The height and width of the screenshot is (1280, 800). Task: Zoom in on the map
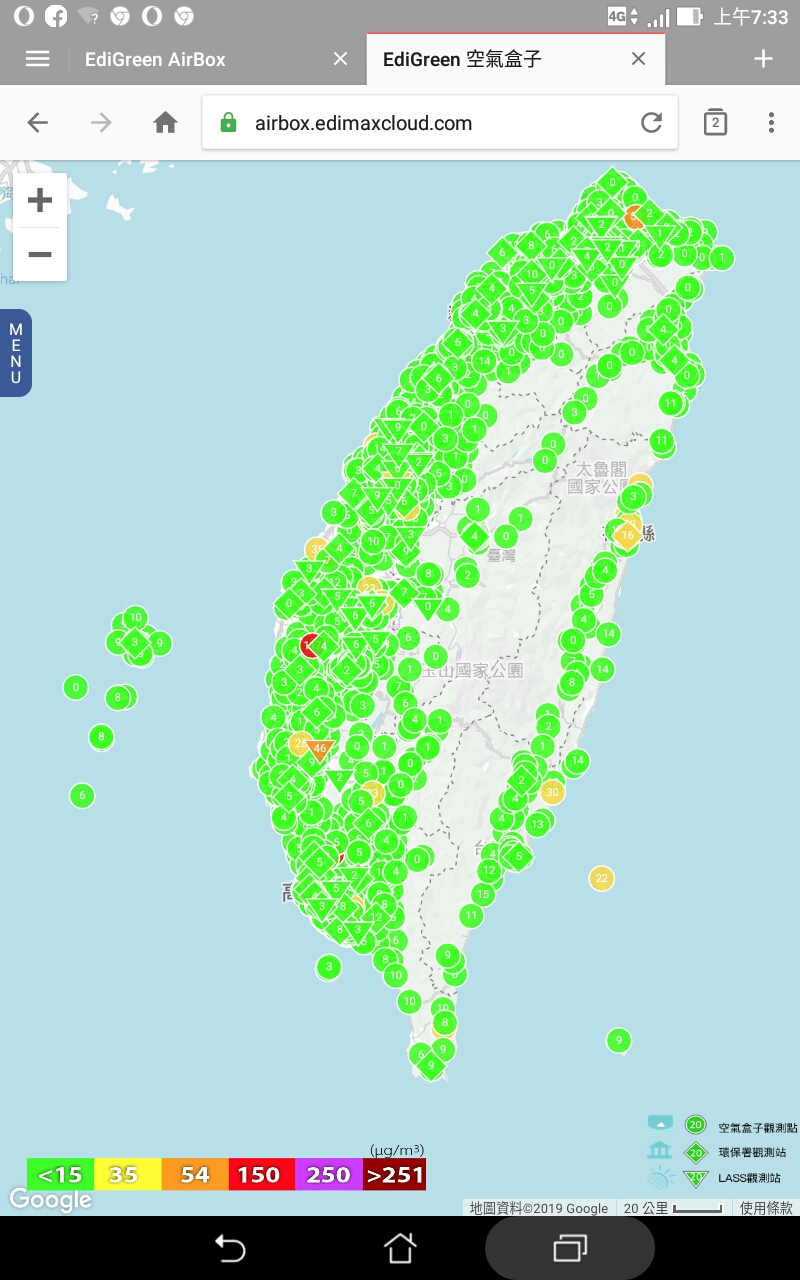pos(40,201)
